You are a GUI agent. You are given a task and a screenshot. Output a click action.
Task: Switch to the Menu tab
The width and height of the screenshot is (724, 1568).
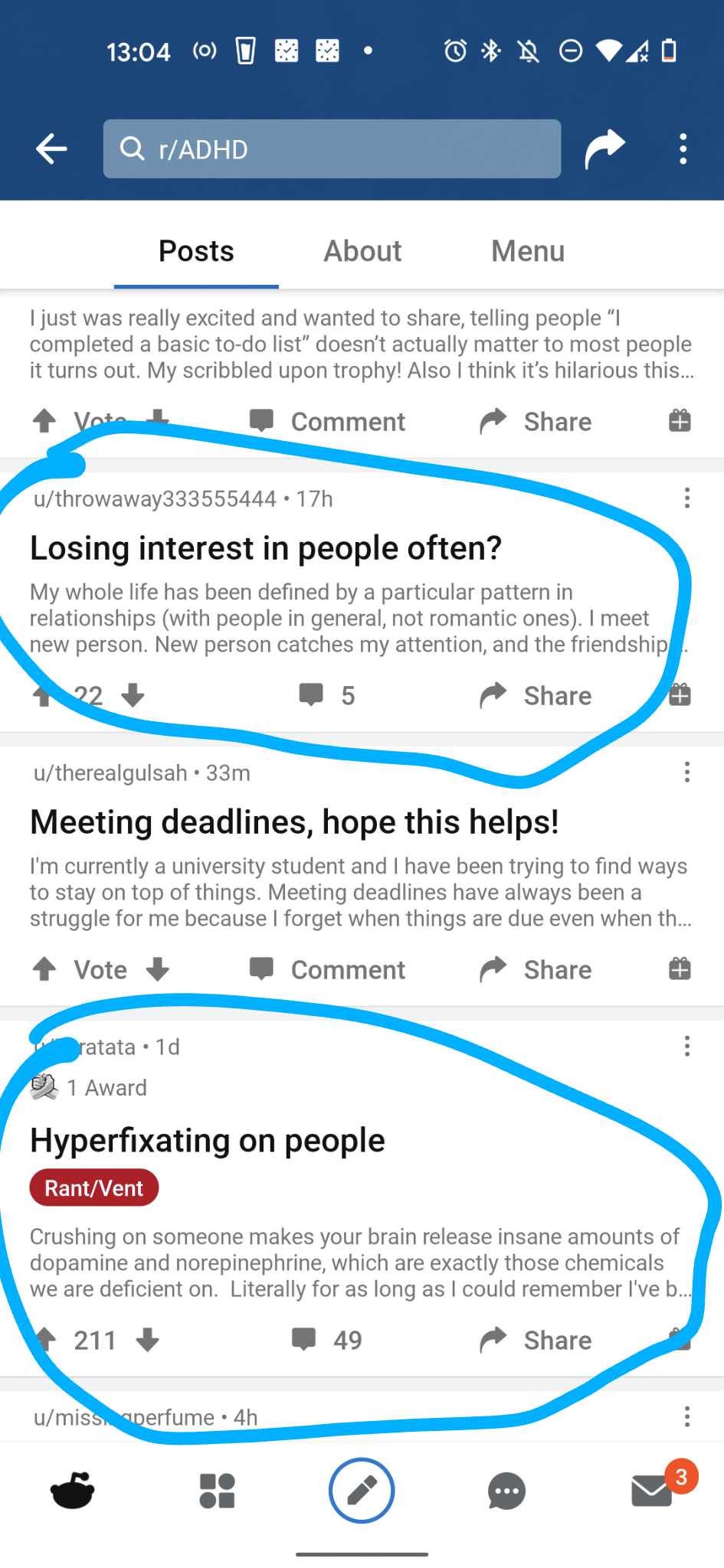click(x=528, y=251)
